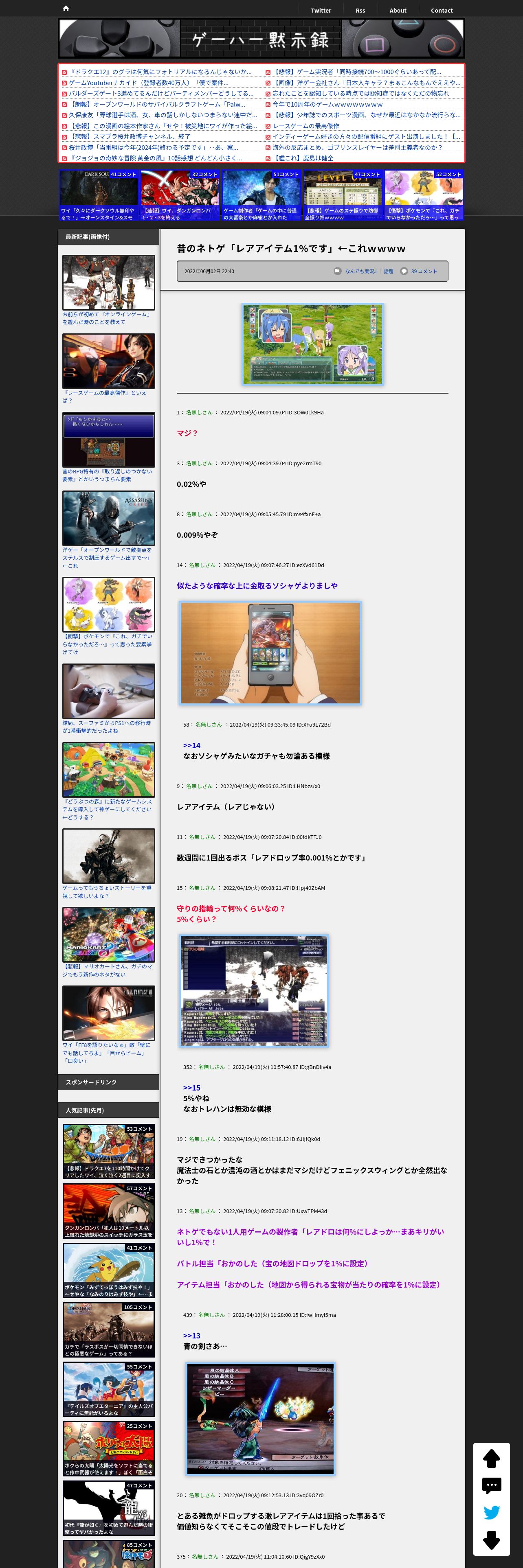Share via the floating Twitter bird icon
This screenshot has height=1568, width=523.
(491, 1513)
